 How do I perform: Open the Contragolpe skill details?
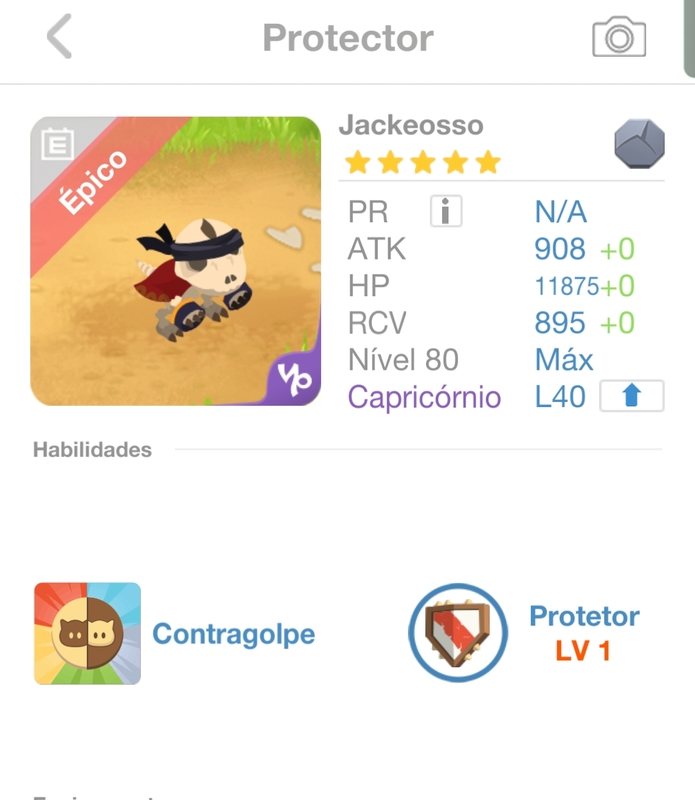88,634
